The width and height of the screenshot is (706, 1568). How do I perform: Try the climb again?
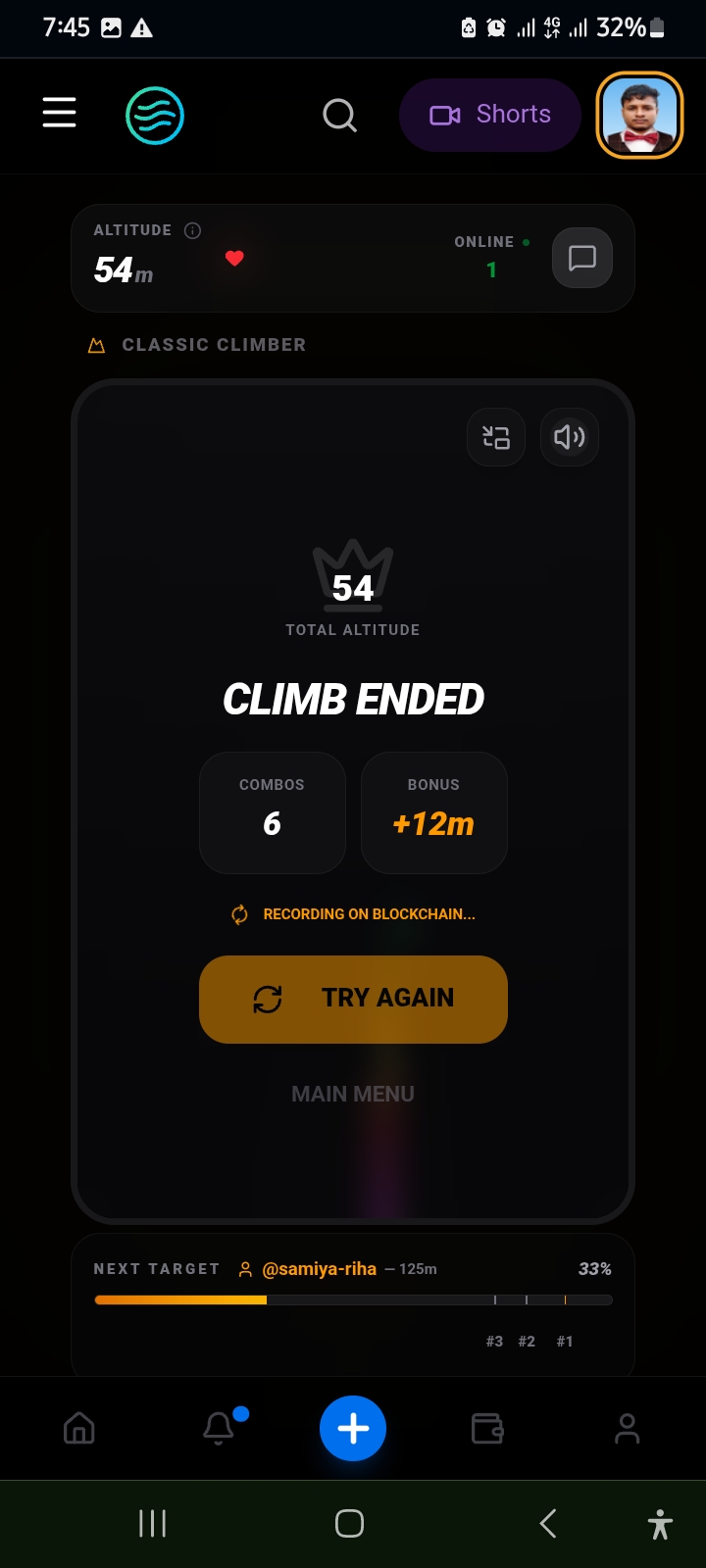(x=353, y=999)
